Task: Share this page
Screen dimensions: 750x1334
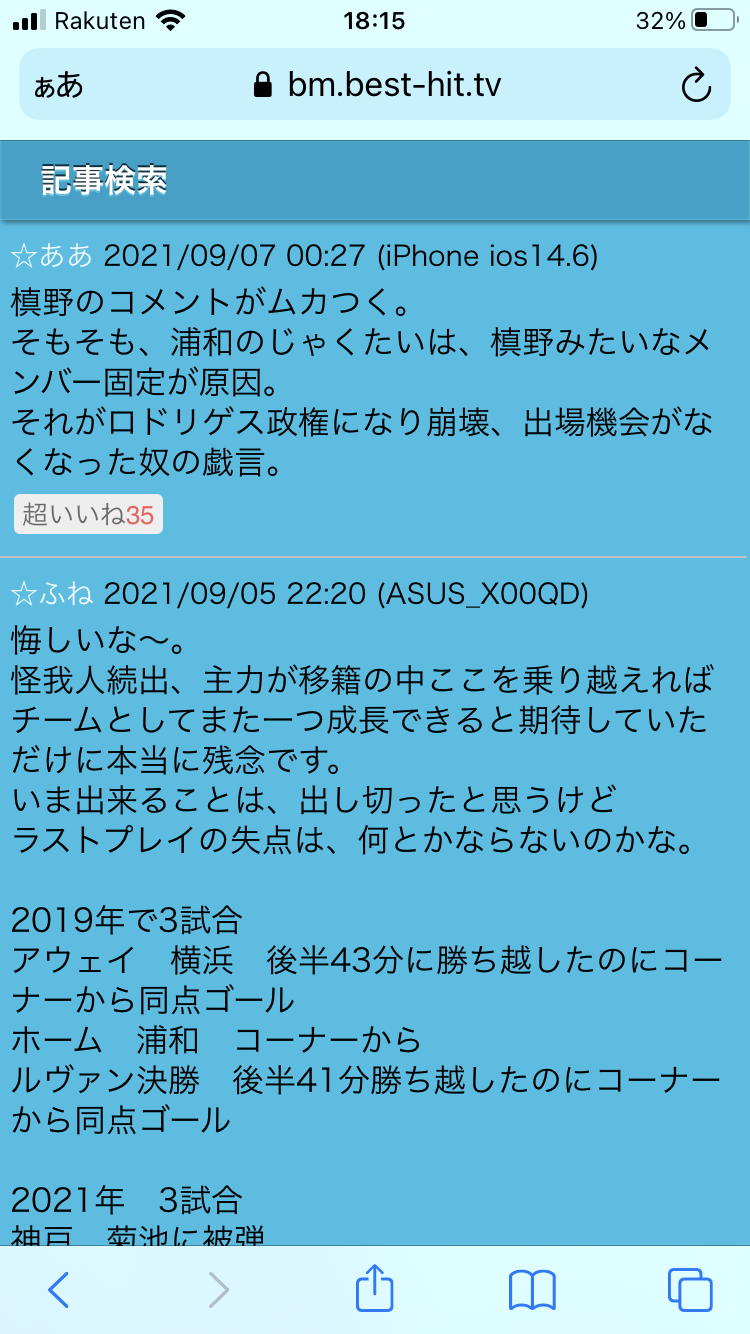Action: (x=375, y=1288)
